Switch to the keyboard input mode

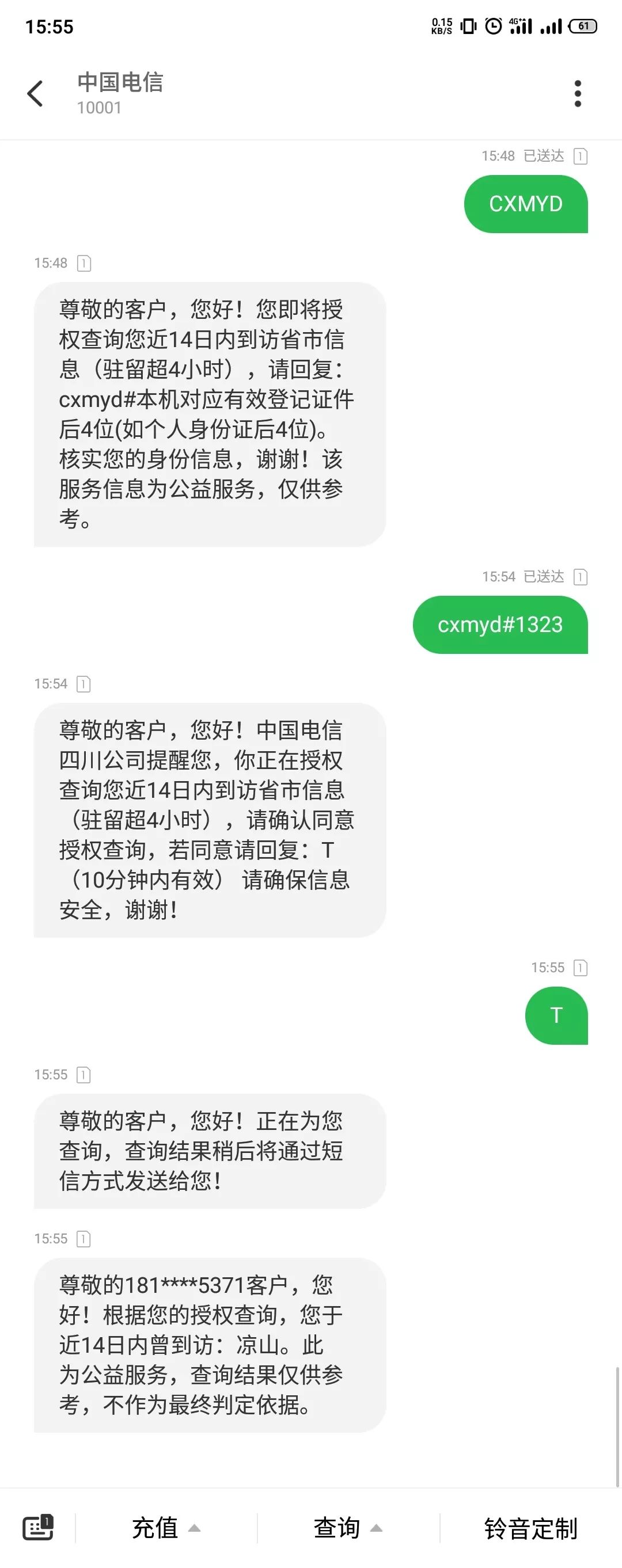point(38,1527)
